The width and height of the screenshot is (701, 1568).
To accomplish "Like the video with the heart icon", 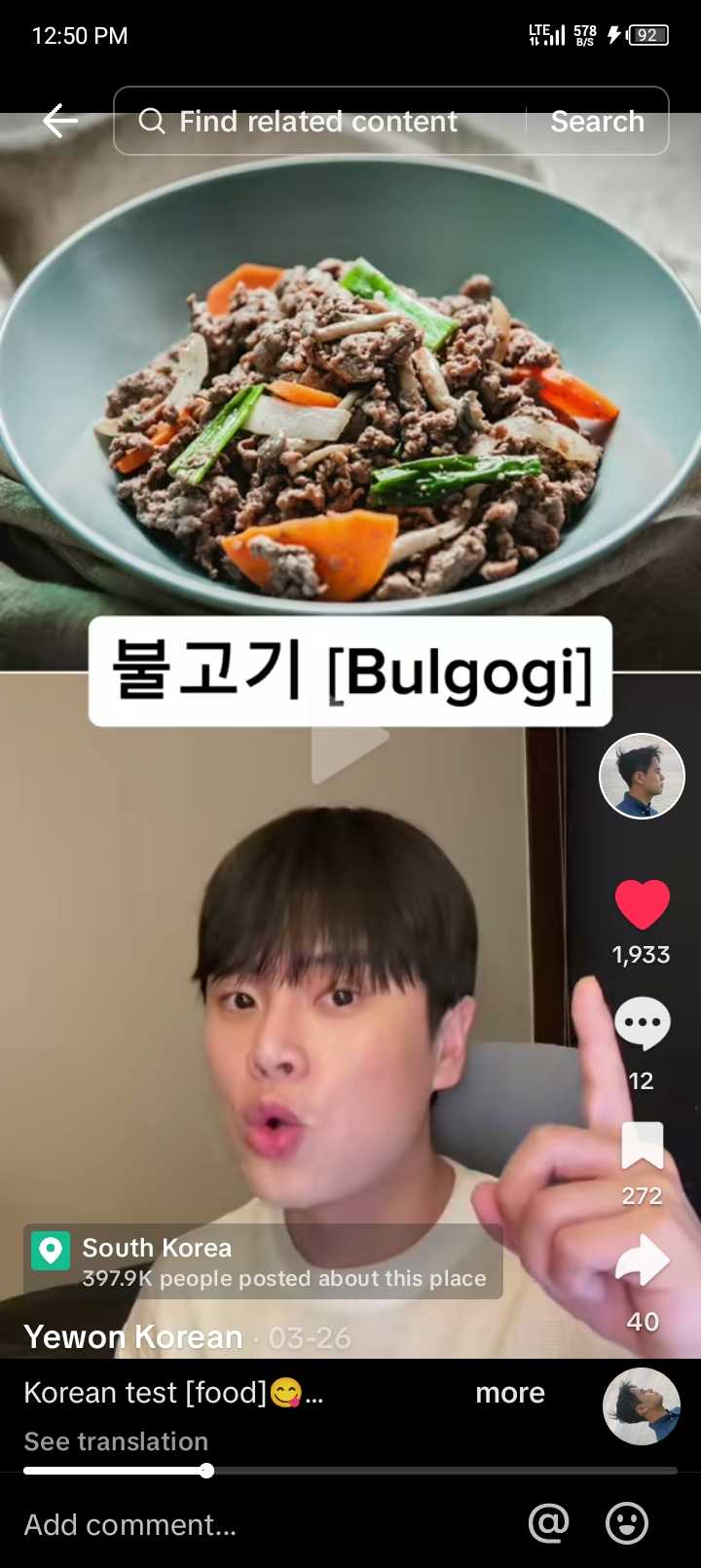I will tap(643, 904).
